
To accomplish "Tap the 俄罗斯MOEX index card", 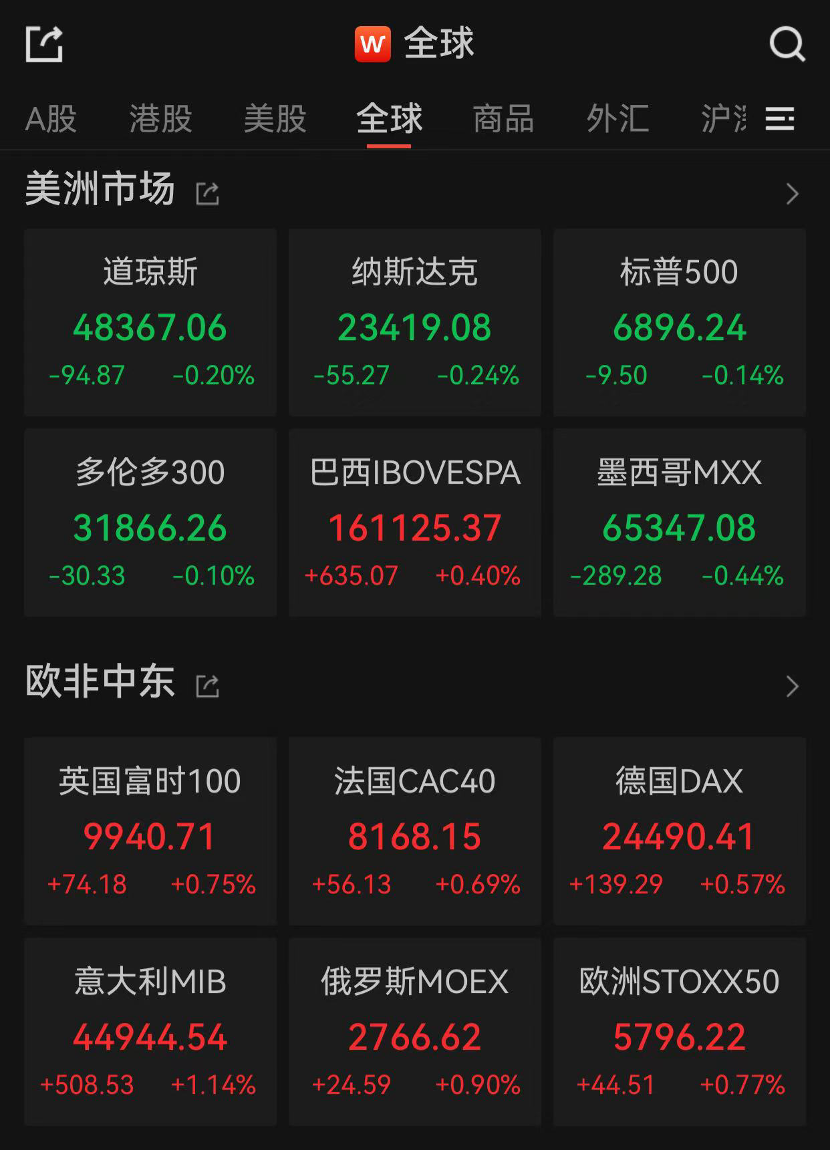I will [x=414, y=1032].
